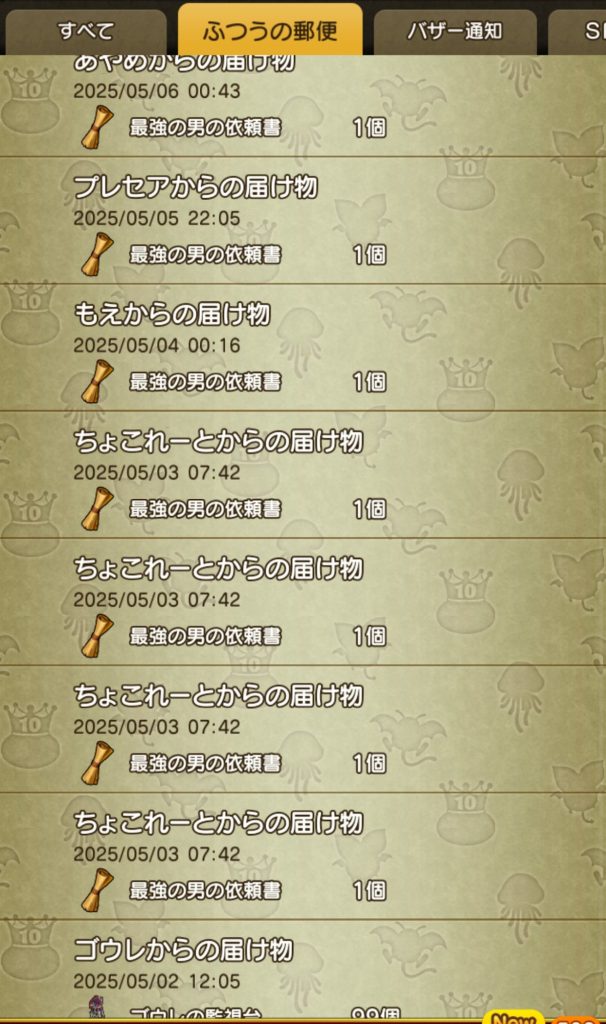Open the バザー通知 tab

[454, 31]
